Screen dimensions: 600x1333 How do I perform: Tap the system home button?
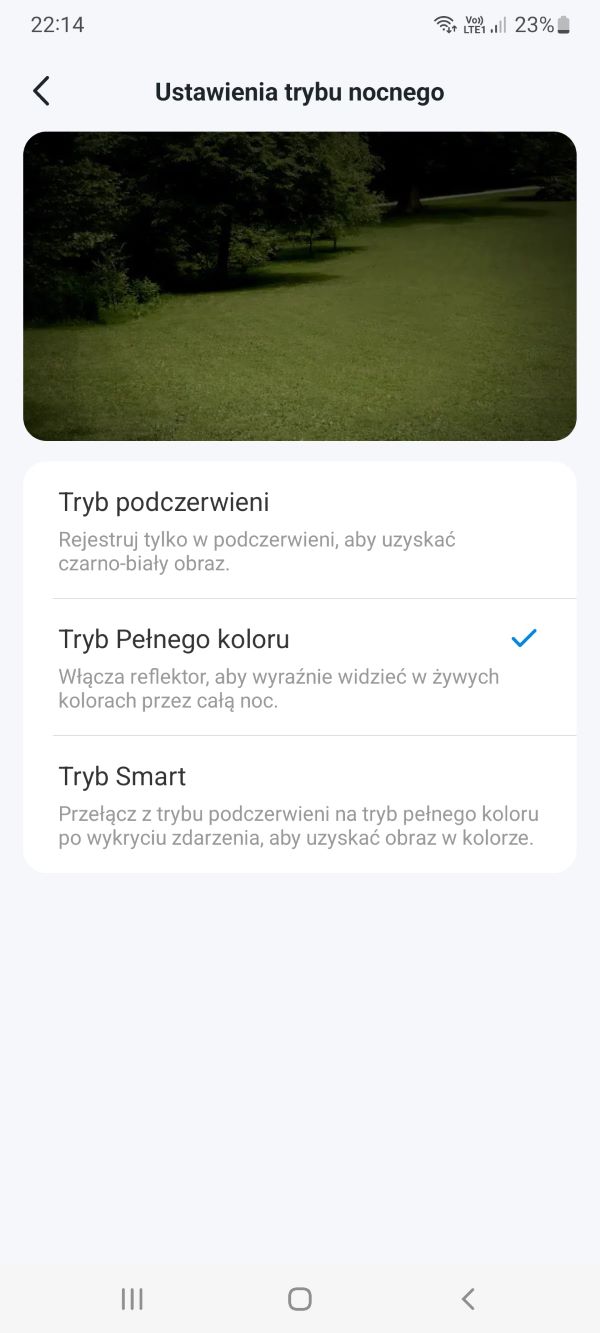[300, 1299]
